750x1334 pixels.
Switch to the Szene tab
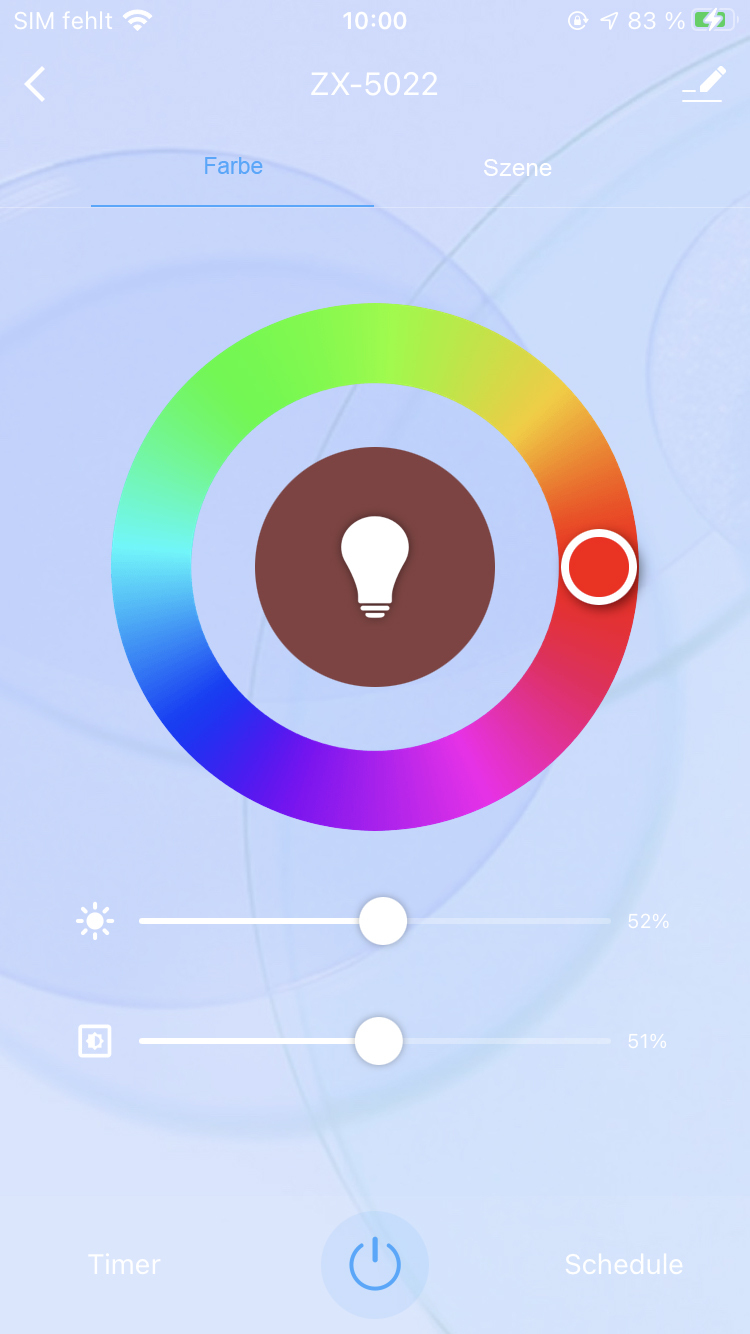[517, 168]
